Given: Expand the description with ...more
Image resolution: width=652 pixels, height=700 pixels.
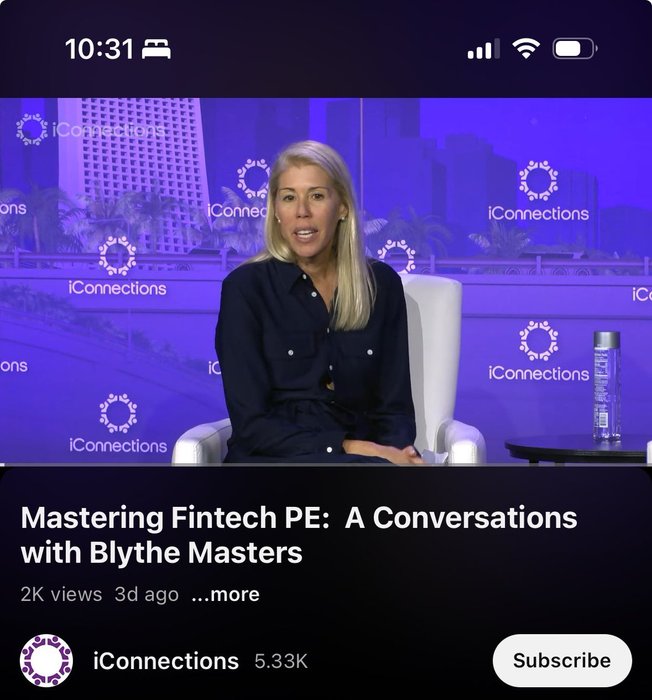Looking at the screenshot, I should tap(225, 594).
